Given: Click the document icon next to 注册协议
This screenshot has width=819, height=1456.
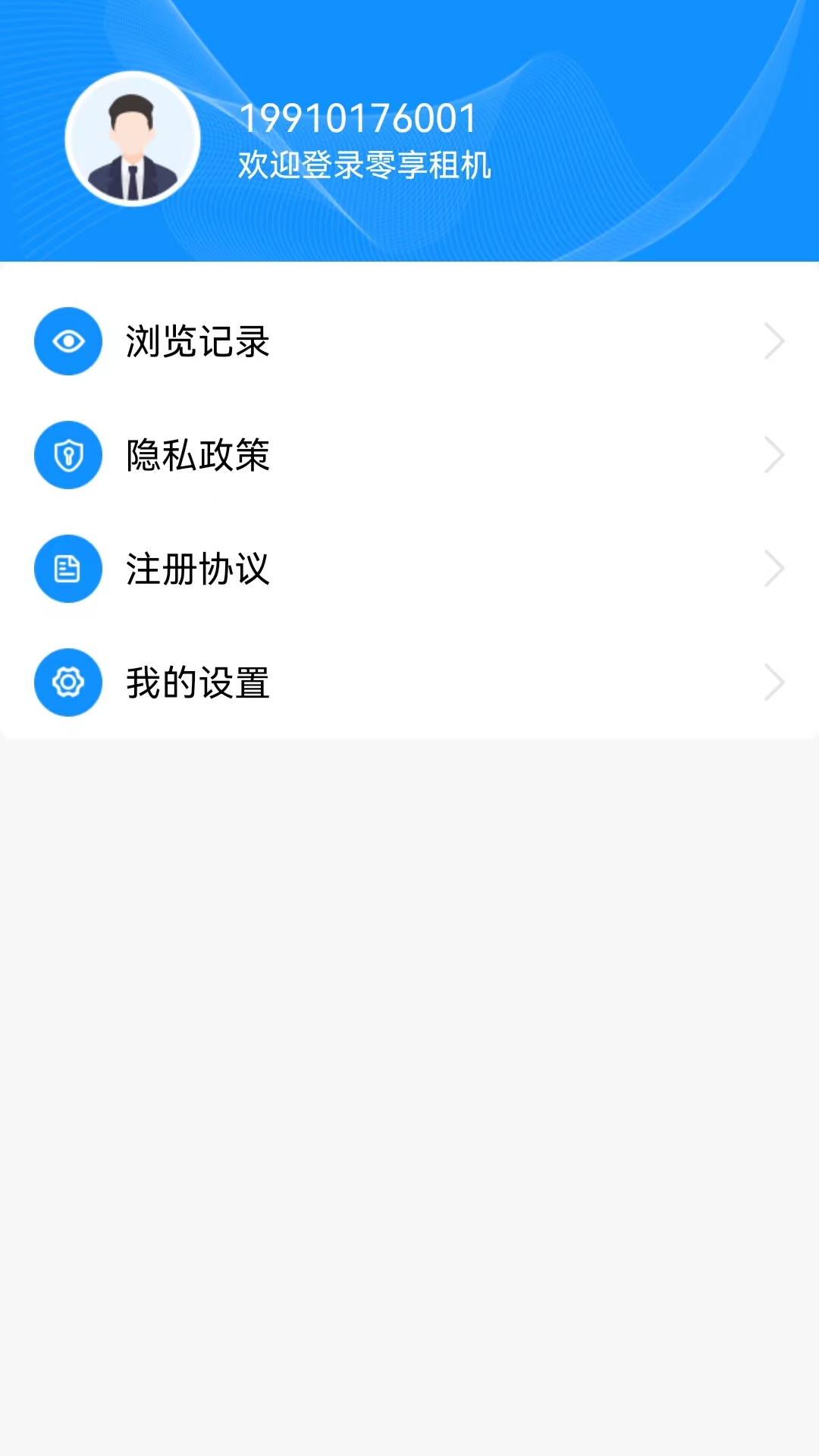Looking at the screenshot, I should 67,568.
